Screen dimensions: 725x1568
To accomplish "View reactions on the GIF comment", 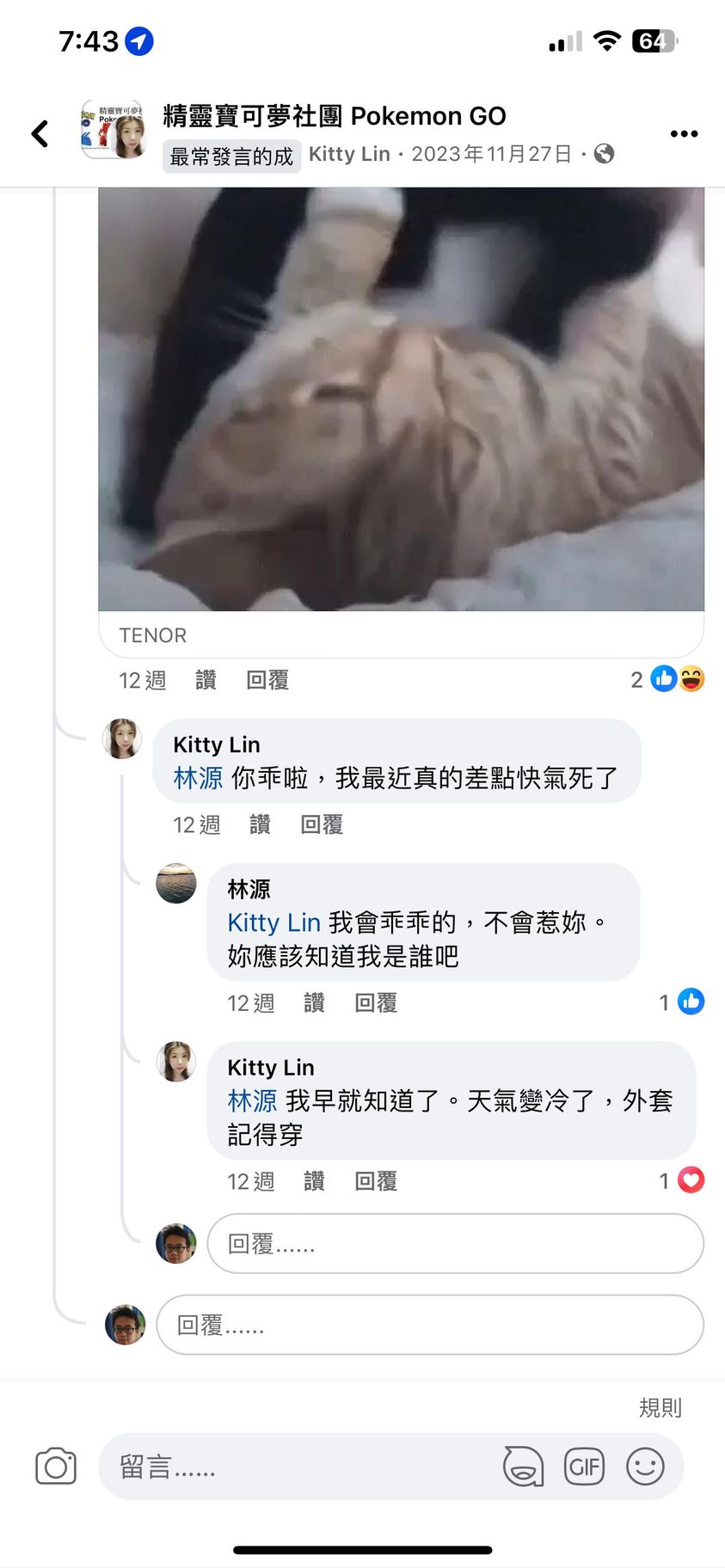I will [x=668, y=679].
